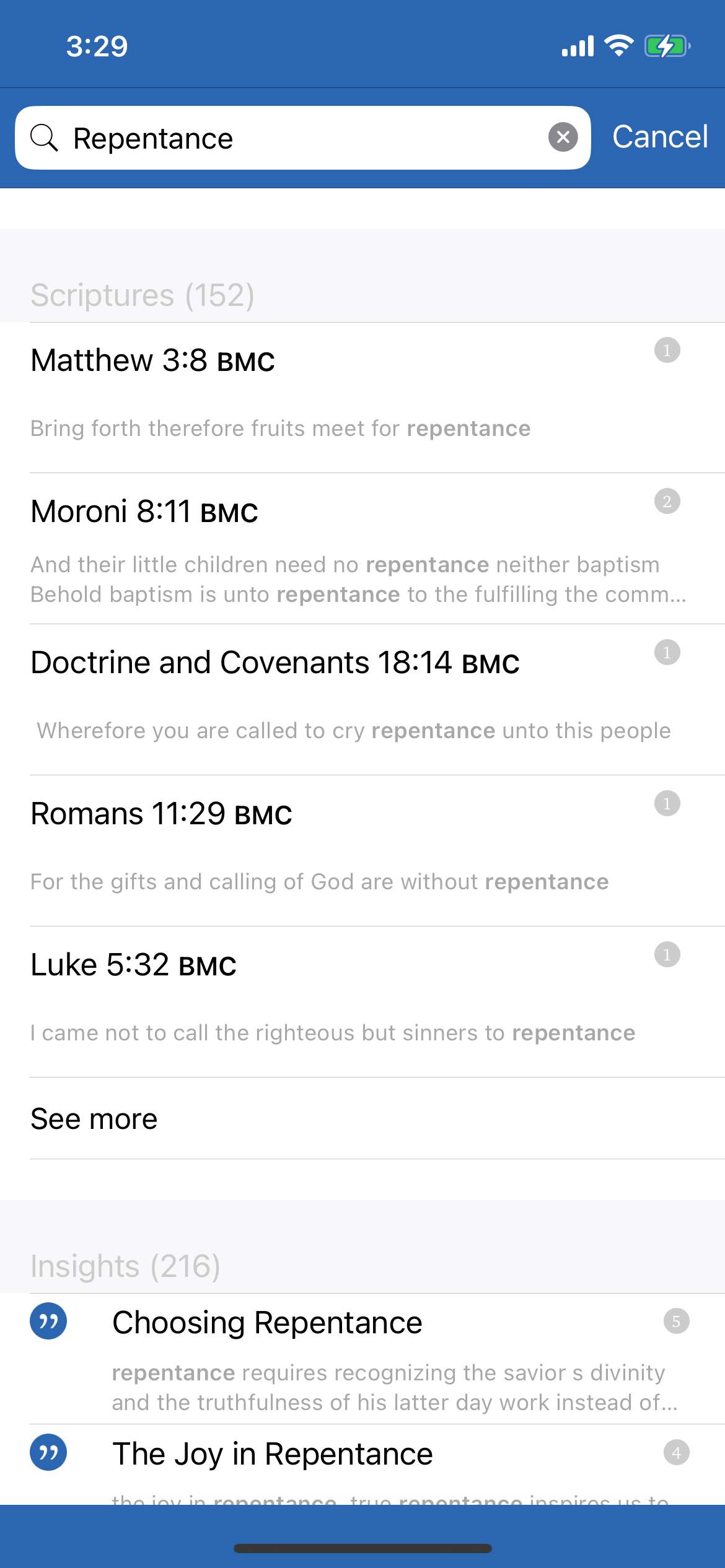The width and height of the screenshot is (725, 1568).
Task: See more scripture results
Action: pyautogui.click(x=94, y=1119)
